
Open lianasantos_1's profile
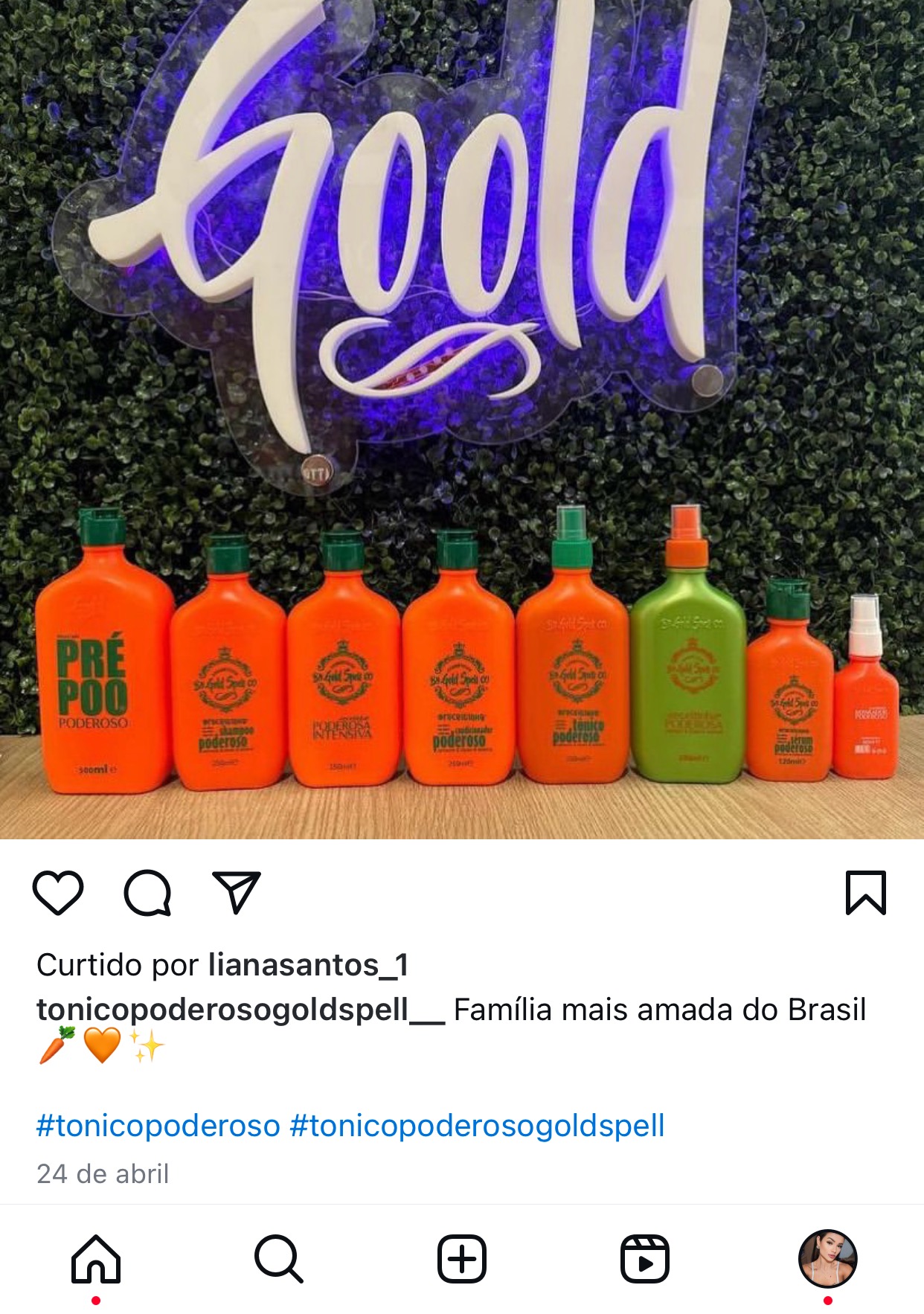[308, 965]
